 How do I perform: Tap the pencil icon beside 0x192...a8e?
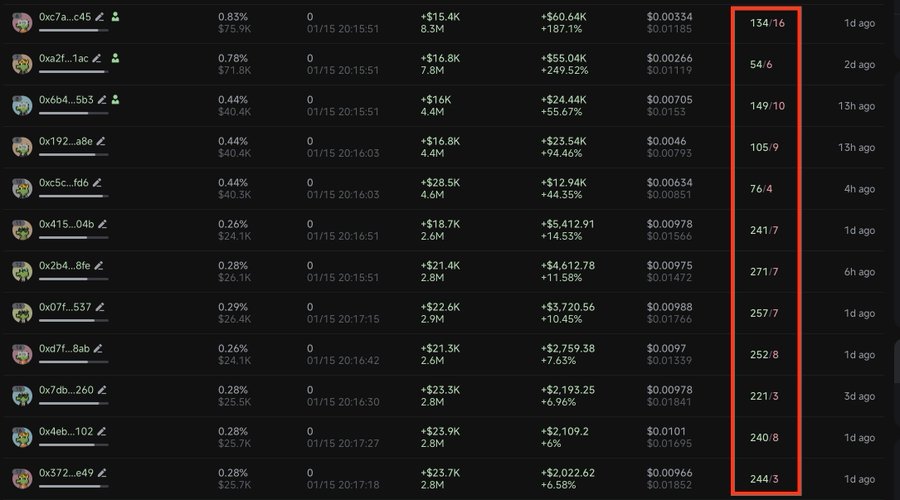click(x=101, y=142)
